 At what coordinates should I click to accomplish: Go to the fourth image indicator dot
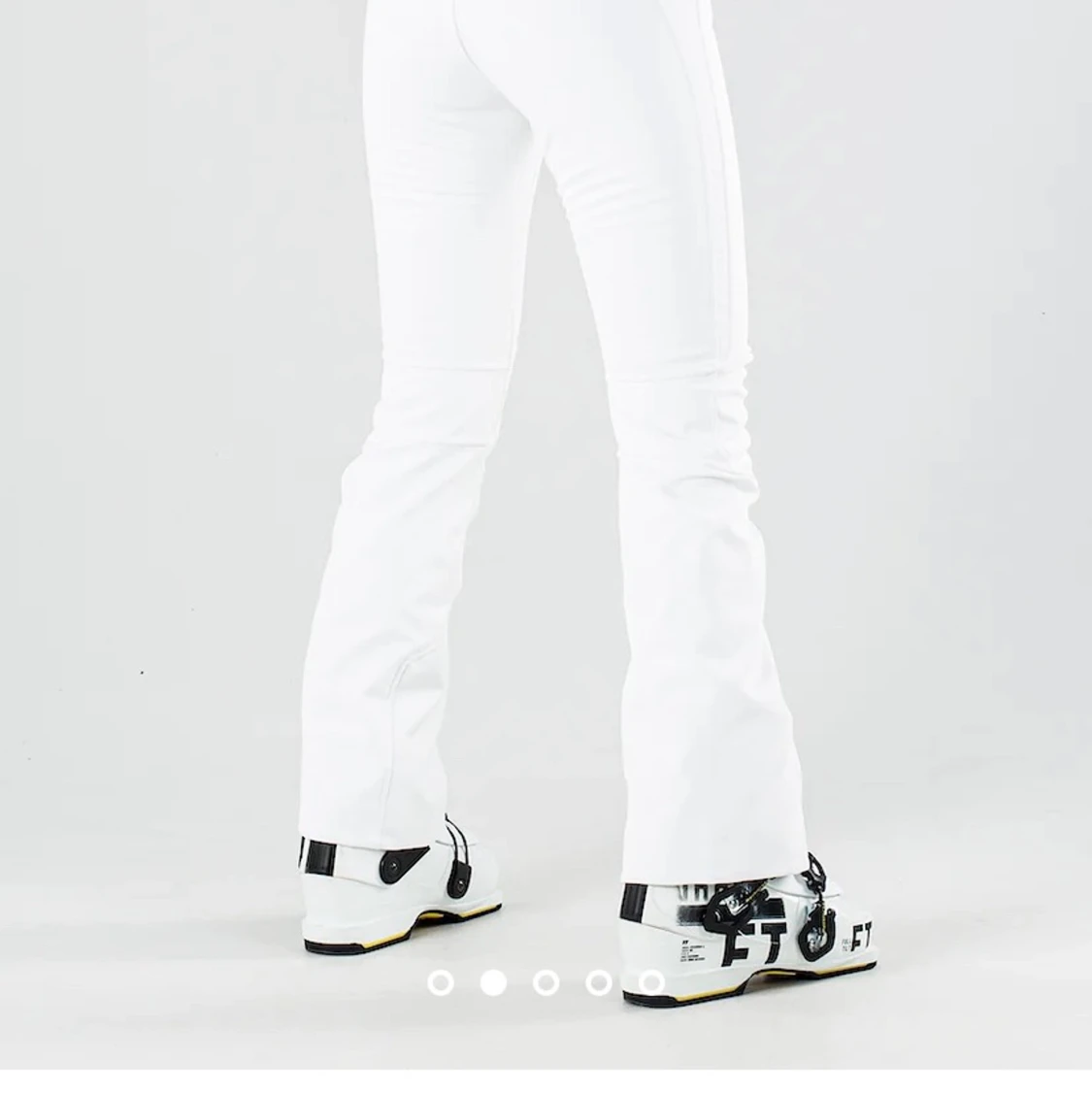pyautogui.click(x=599, y=983)
